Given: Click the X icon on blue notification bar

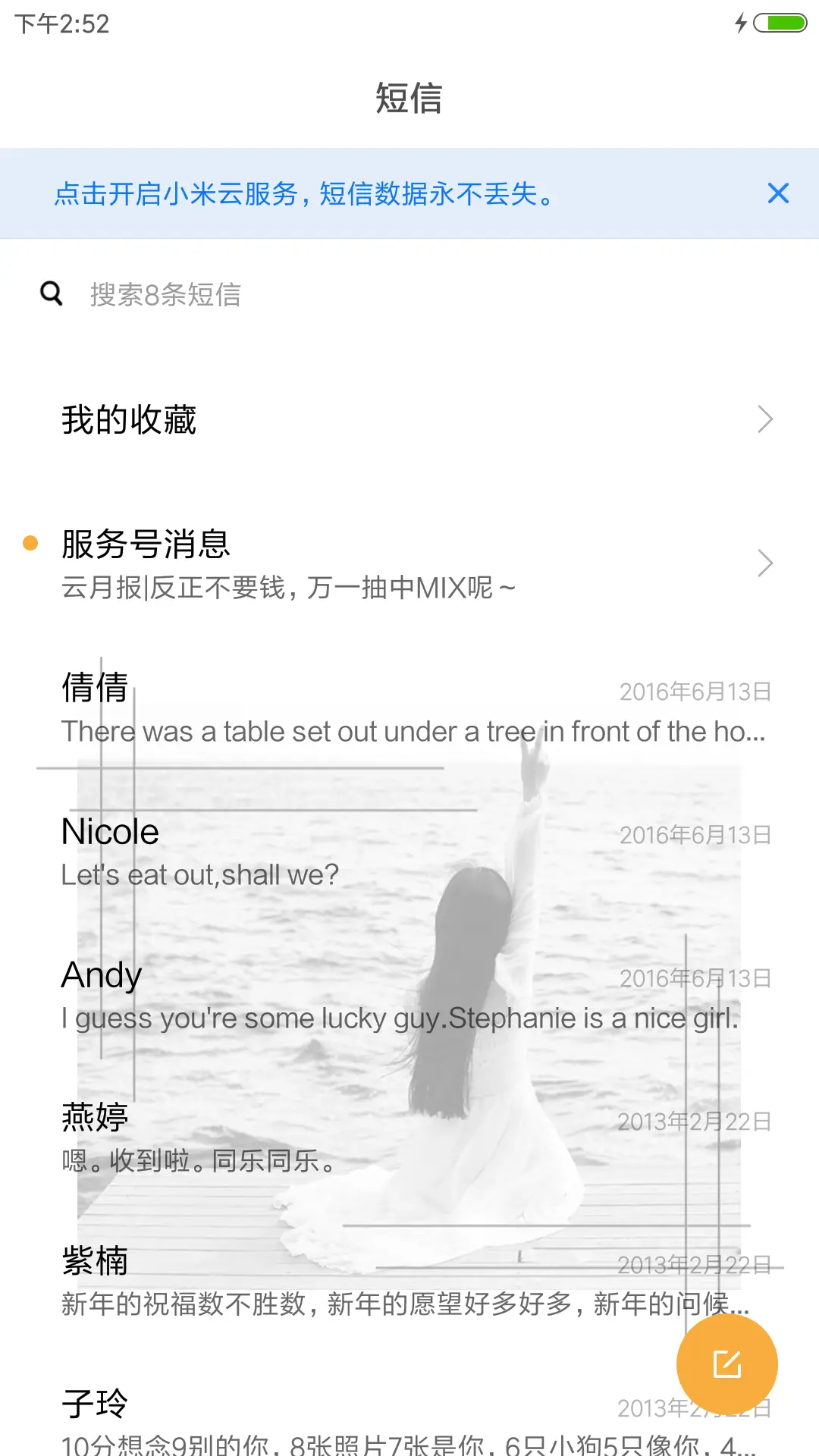Looking at the screenshot, I should 778,193.
